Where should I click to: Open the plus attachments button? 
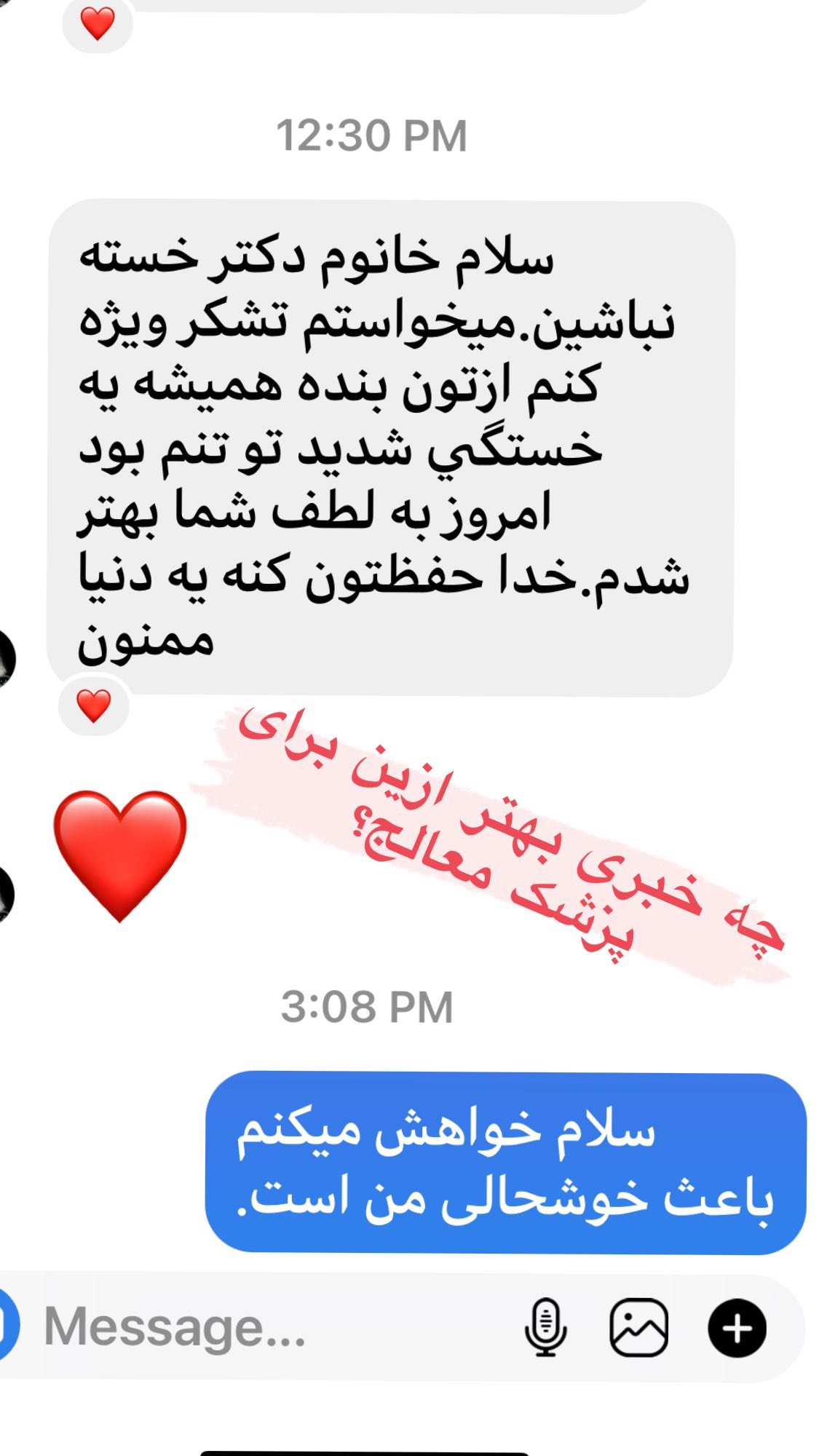(737, 1328)
